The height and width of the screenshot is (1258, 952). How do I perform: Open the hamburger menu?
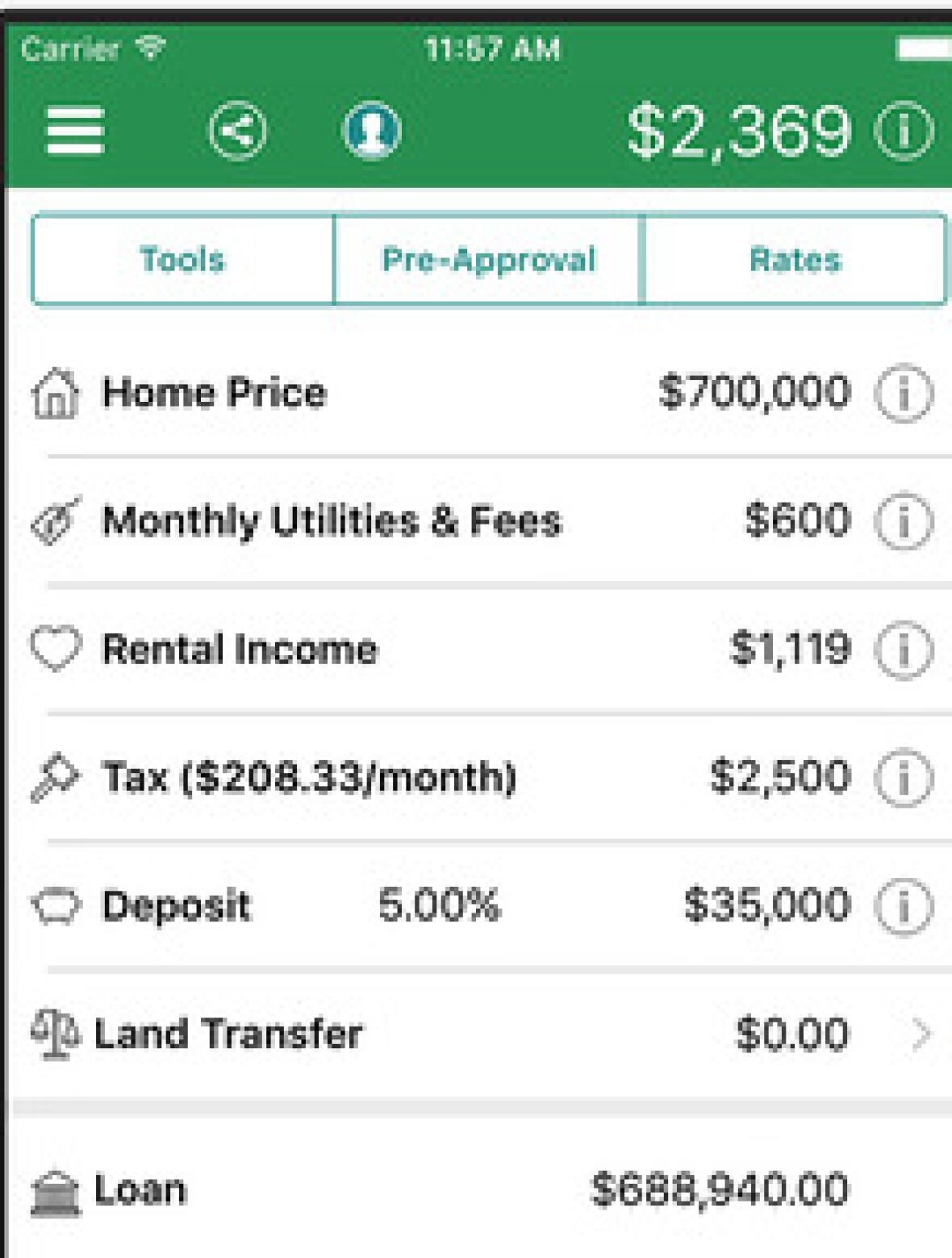click(x=75, y=130)
